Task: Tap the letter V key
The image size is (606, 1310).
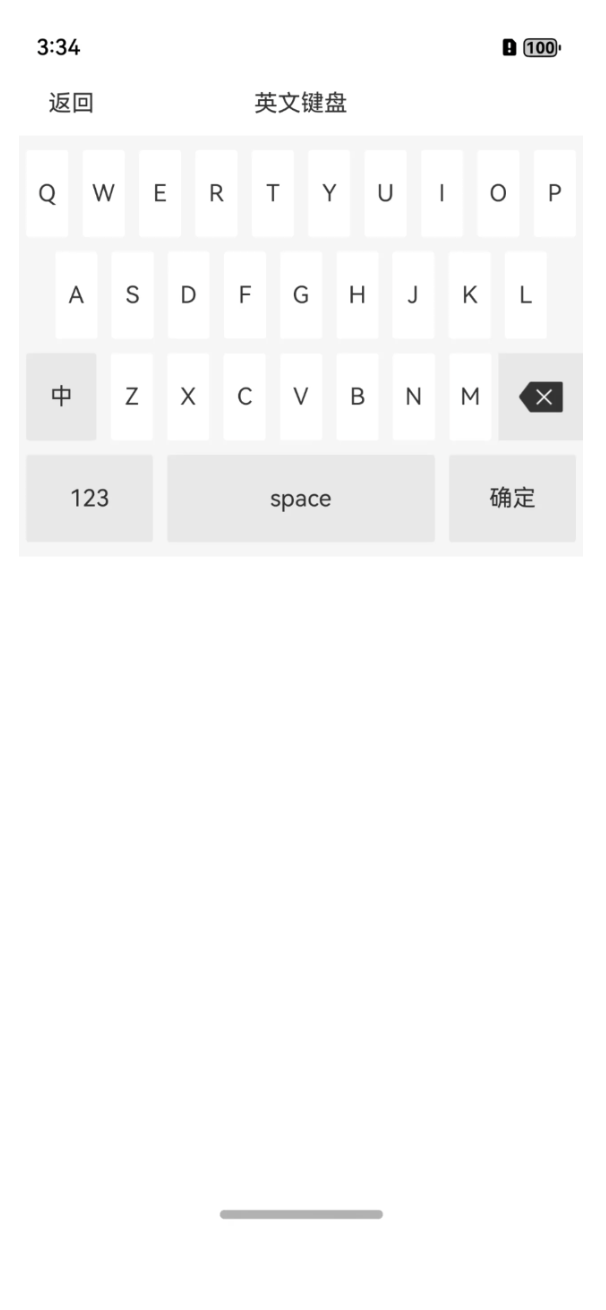Action: [x=300, y=397]
